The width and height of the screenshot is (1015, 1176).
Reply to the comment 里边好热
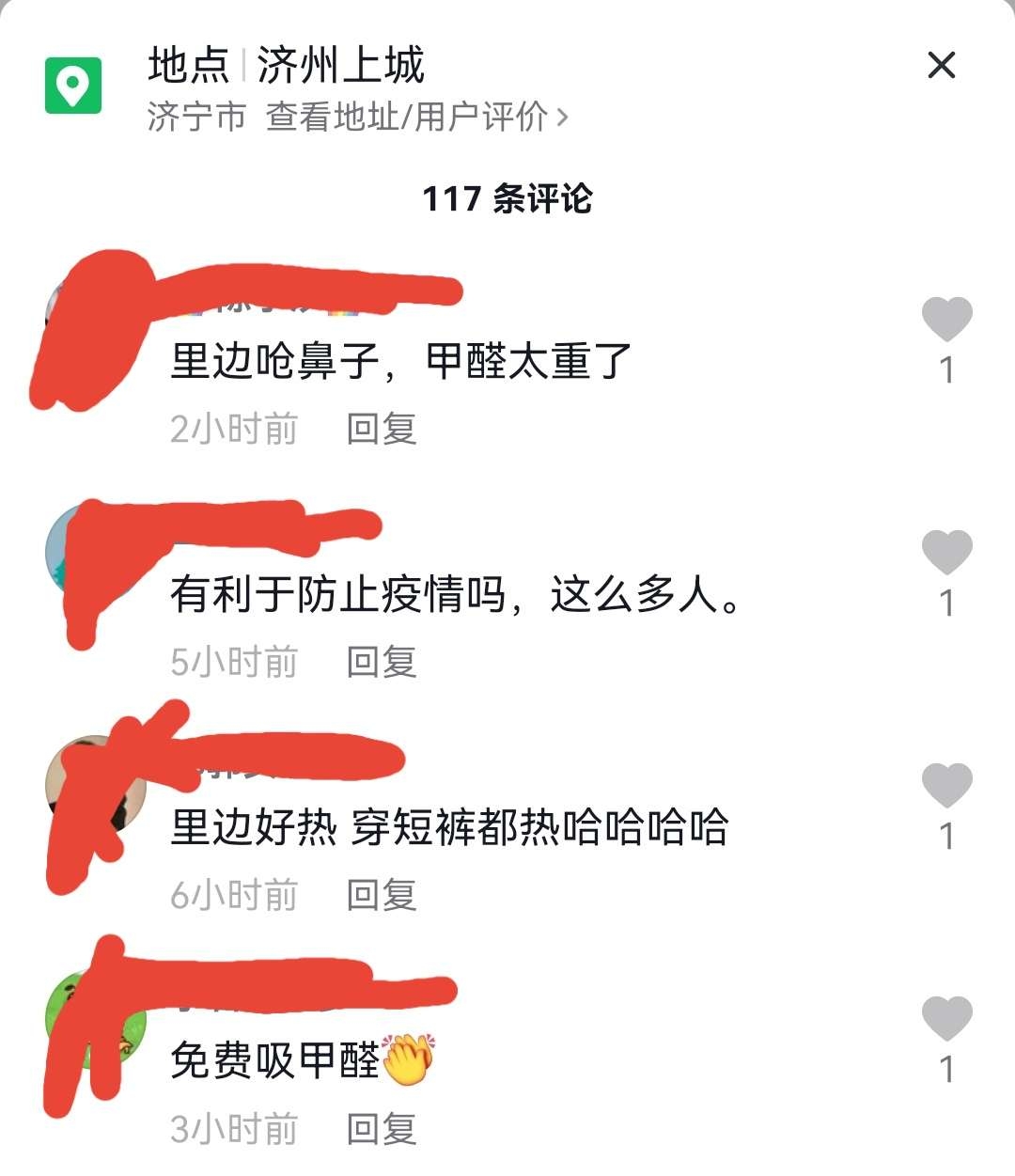tap(381, 895)
